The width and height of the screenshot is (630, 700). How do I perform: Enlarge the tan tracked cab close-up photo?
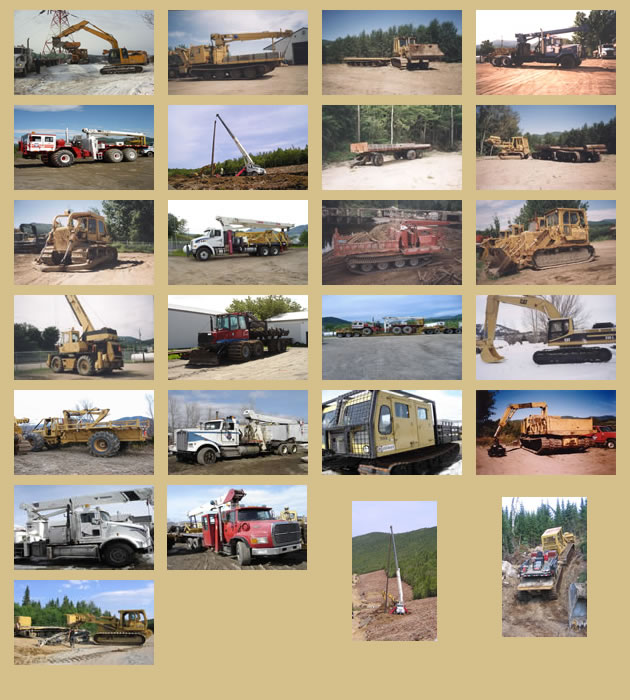(392, 432)
